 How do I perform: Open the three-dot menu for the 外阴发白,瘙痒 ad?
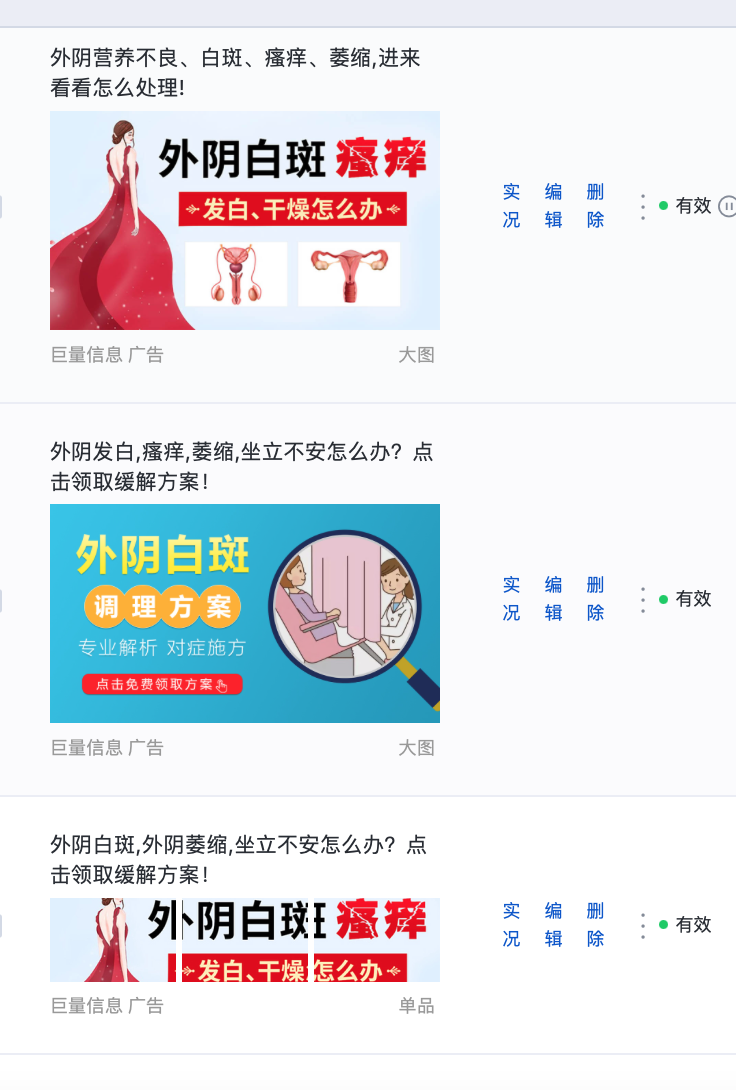(x=642, y=600)
